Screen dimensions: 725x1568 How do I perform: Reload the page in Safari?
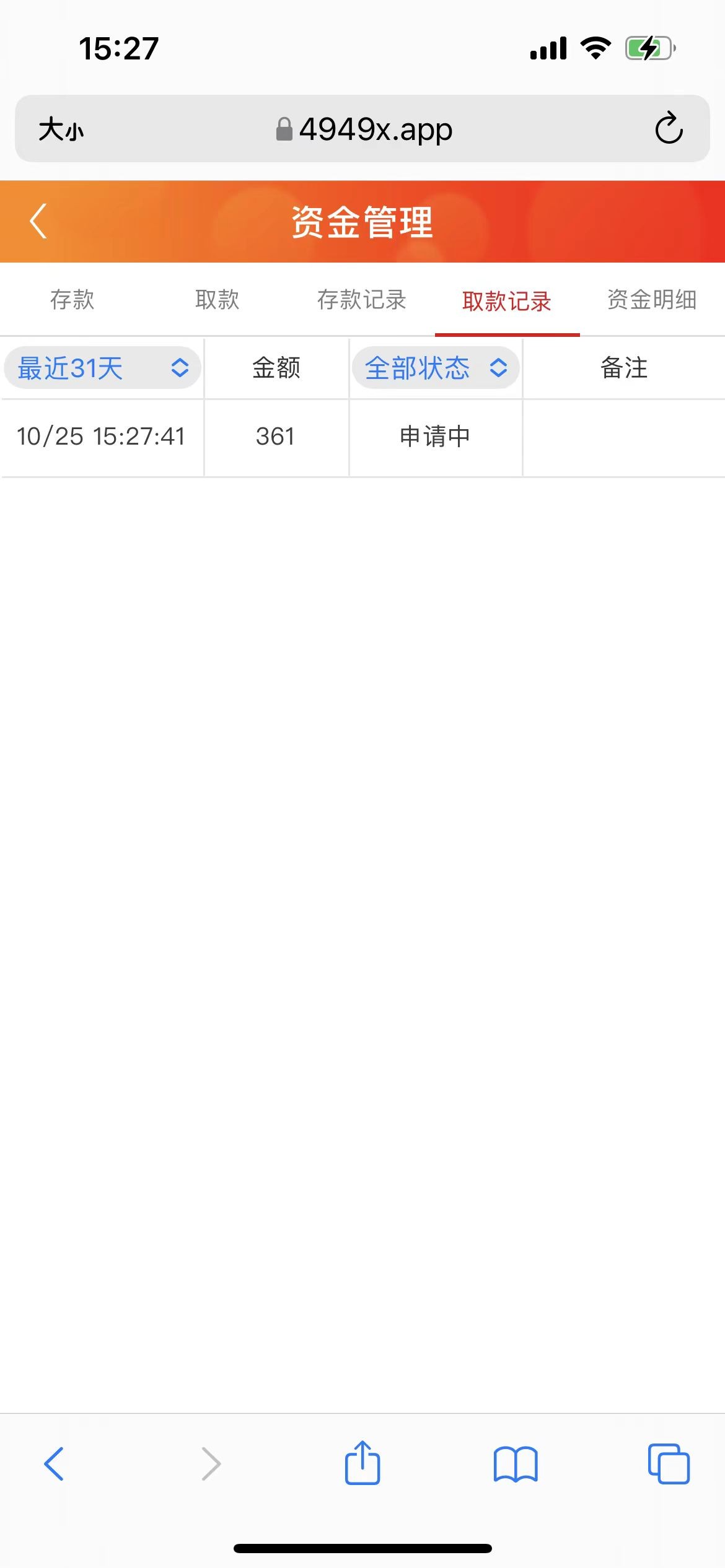(669, 128)
